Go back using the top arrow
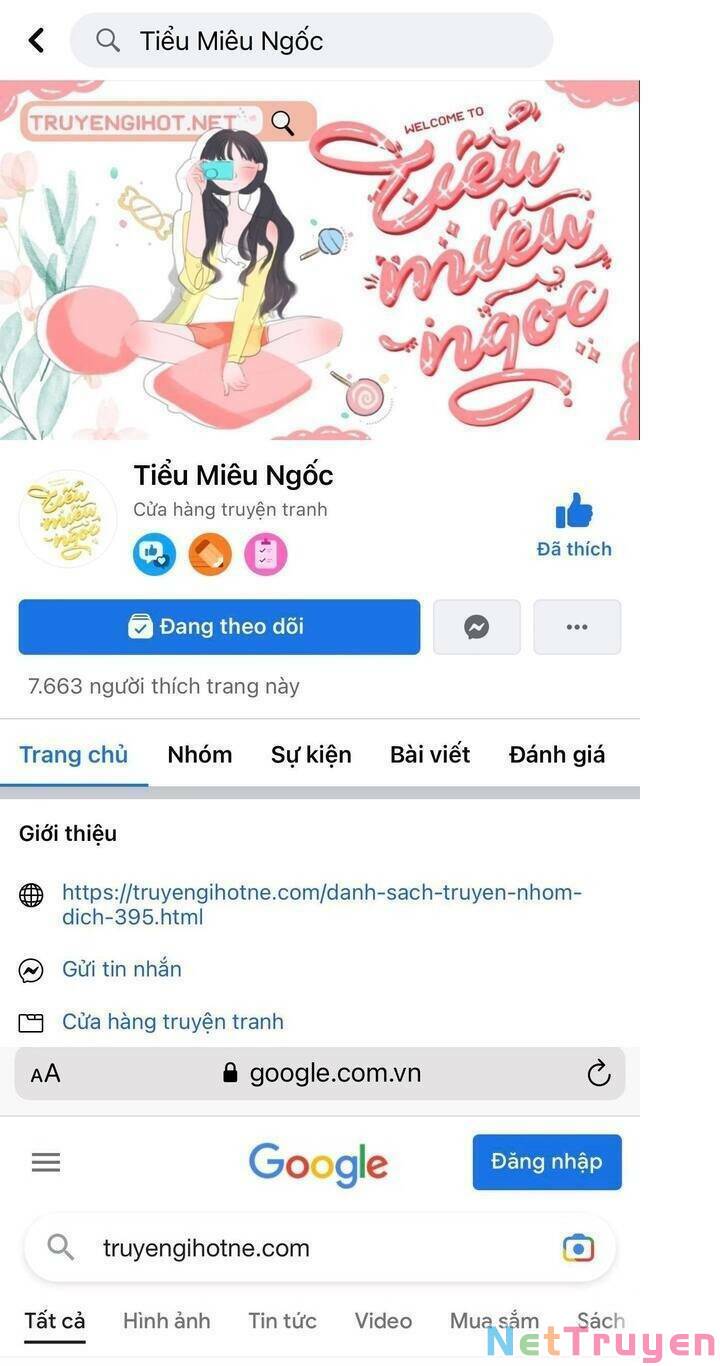 37,40
